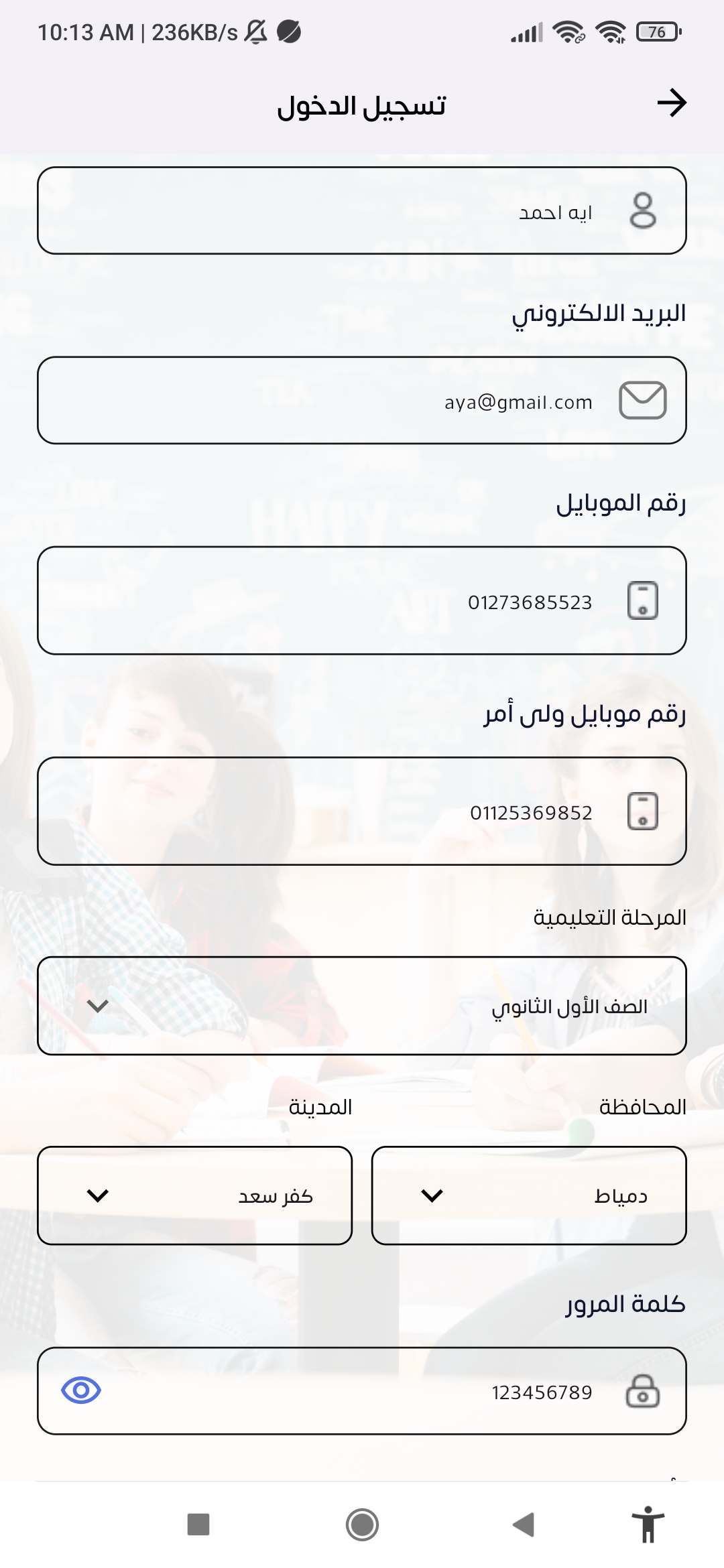
Task: Open the city dropdown showing كفر سعد
Action: tap(194, 1196)
